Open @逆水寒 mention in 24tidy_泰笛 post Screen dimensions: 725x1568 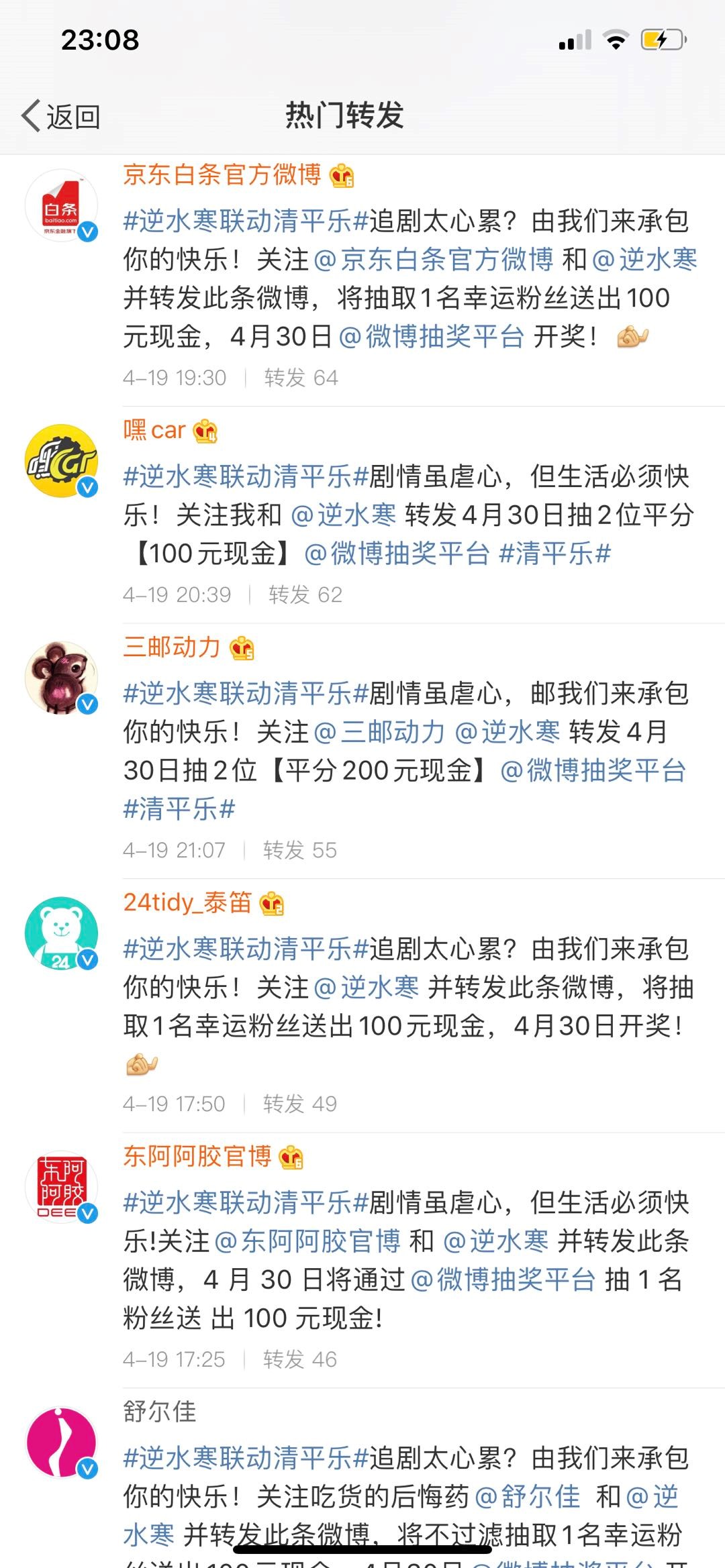click(366, 988)
